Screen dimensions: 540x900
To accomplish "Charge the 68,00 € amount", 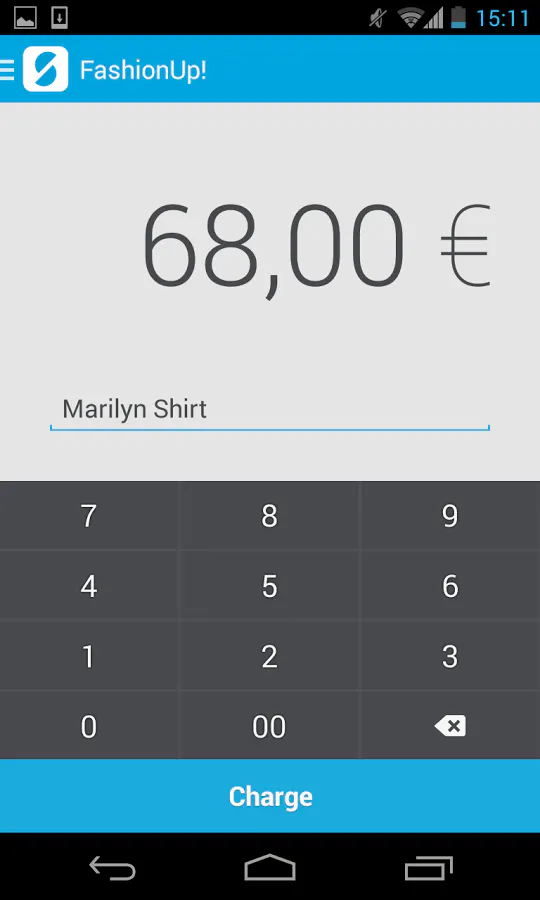I will [270, 796].
